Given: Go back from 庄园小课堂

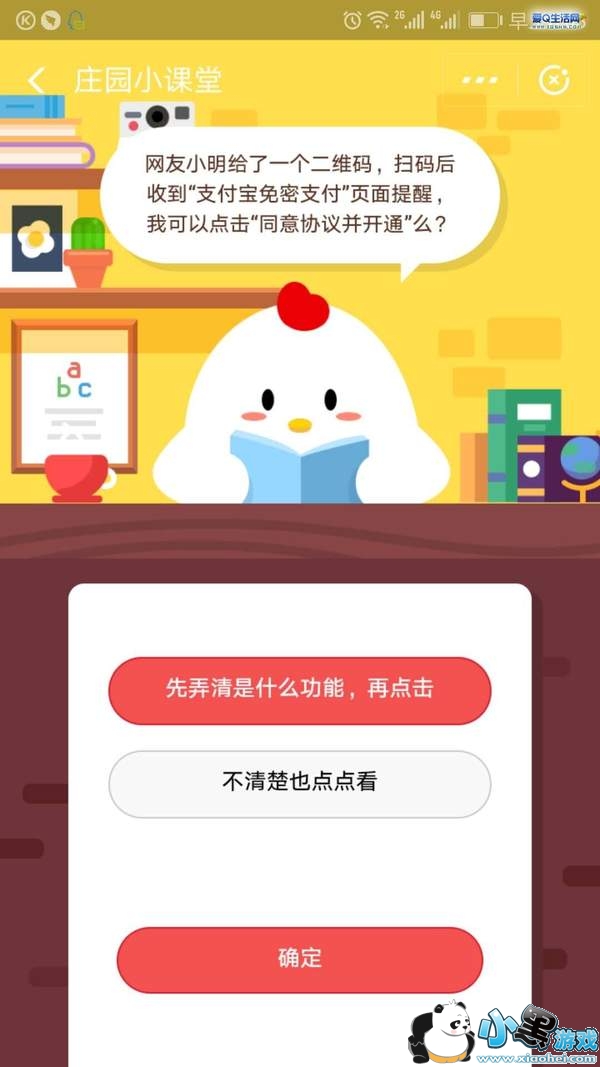Looking at the screenshot, I should (x=36, y=80).
